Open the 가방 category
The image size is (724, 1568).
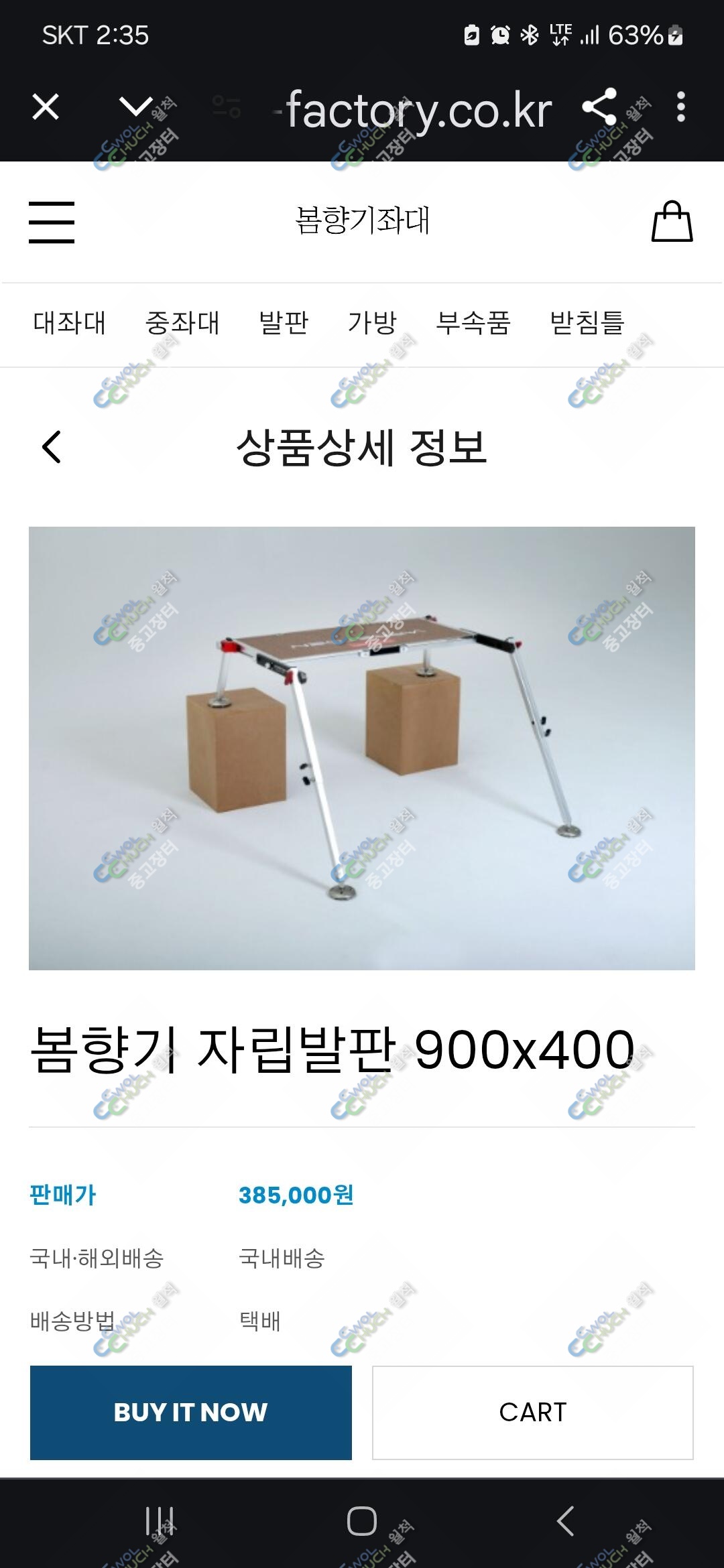372,323
